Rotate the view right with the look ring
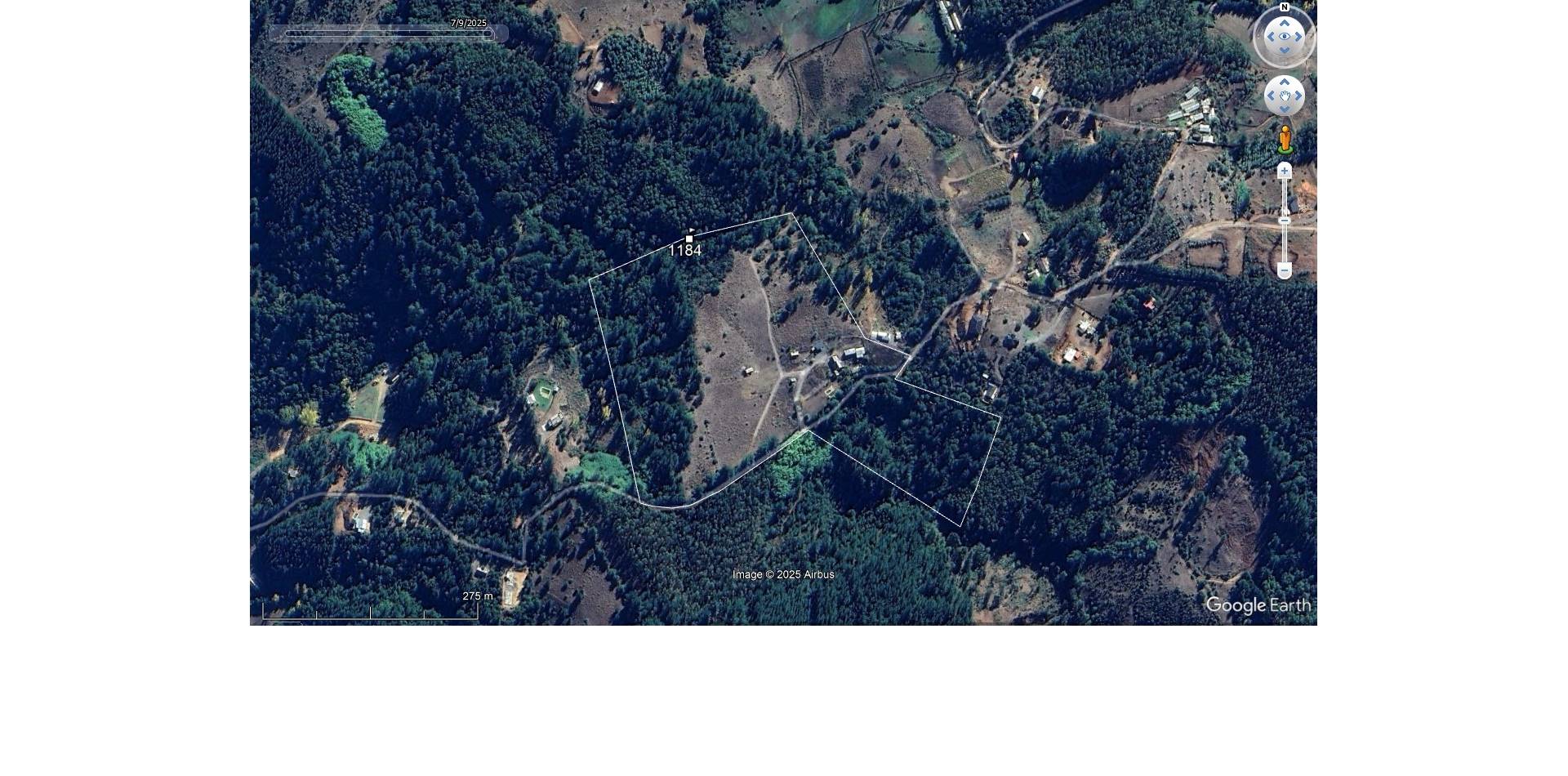Screen dimensions: 1568x776 click(x=1298, y=37)
